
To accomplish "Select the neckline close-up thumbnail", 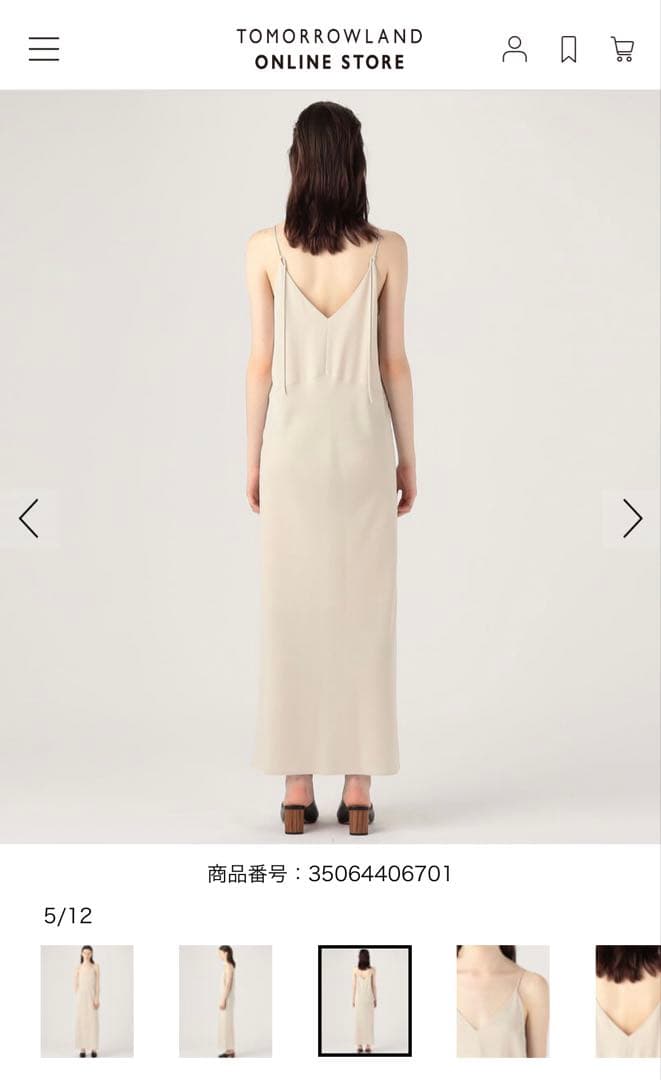I will pyautogui.click(x=502, y=1000).
